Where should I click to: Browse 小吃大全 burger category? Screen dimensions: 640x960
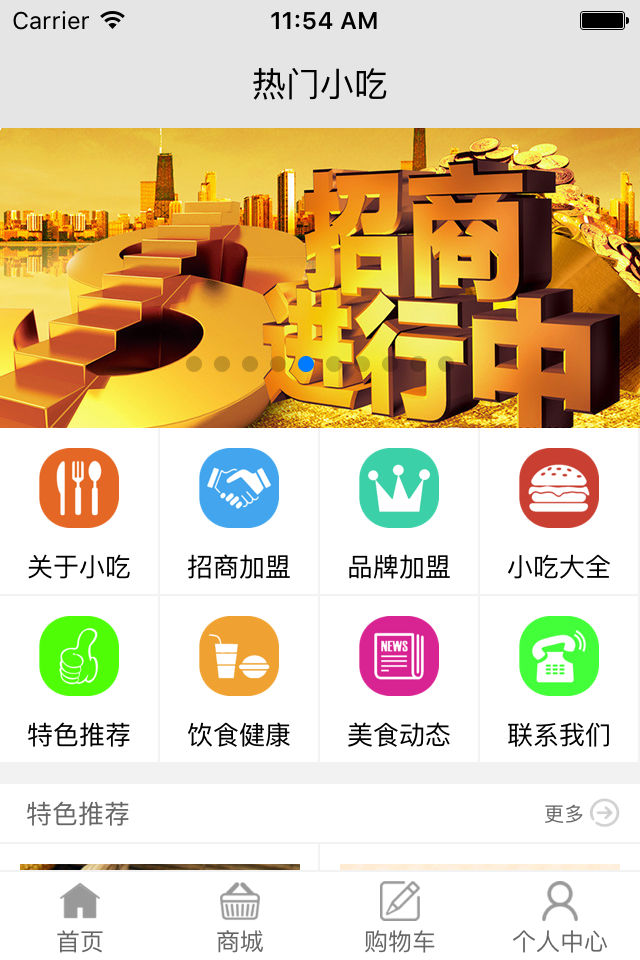coord(559,490)
